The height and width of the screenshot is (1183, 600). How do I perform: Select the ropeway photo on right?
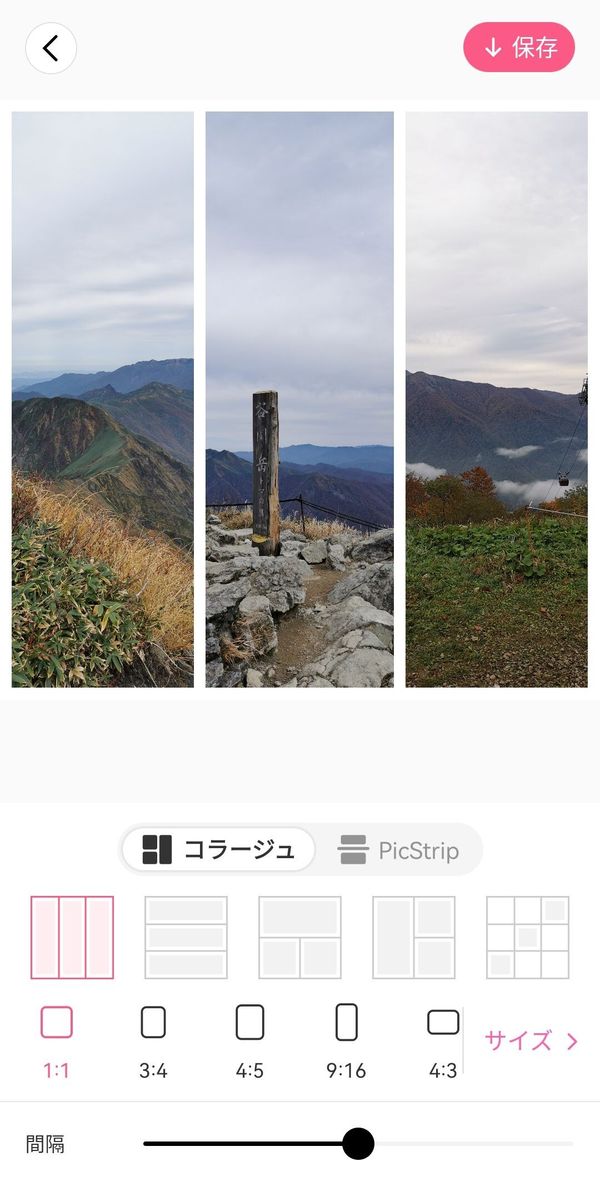tap(497, 399)
